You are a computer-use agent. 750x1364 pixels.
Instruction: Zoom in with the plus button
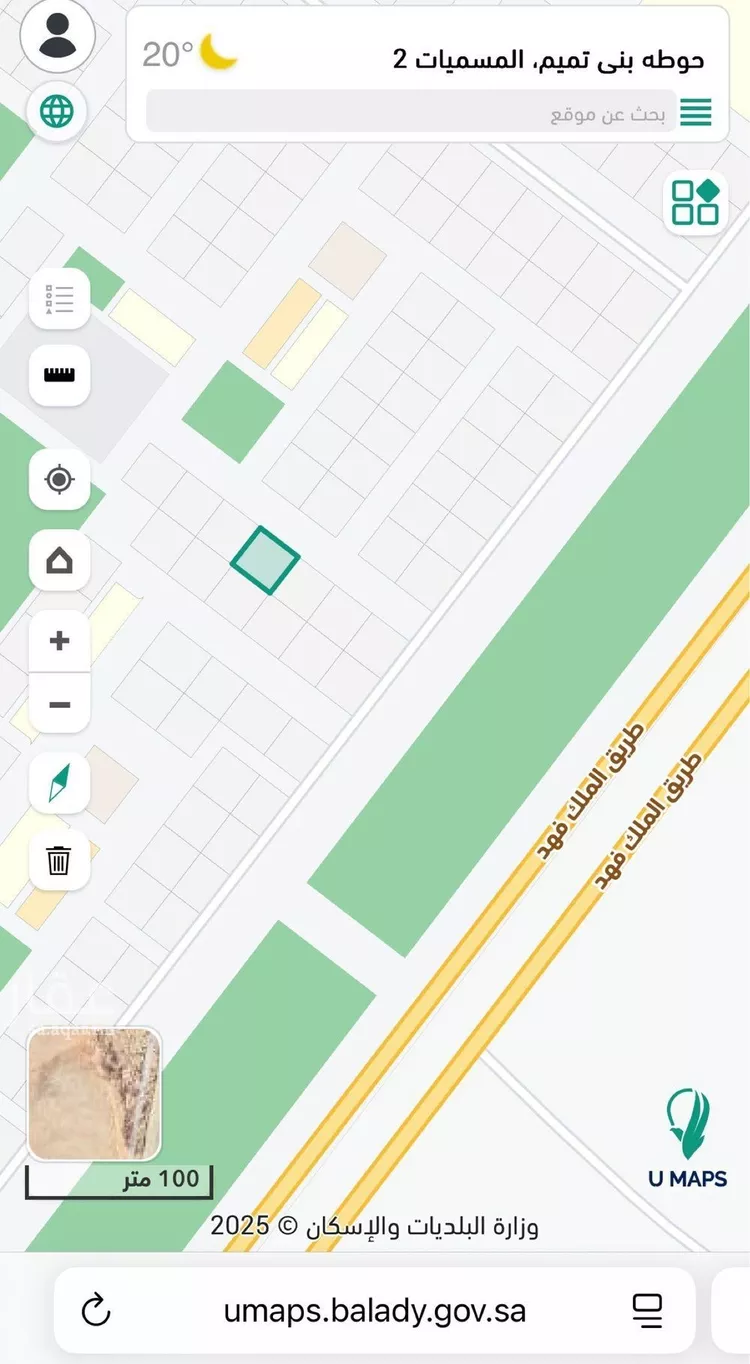click(x=59, y=640)
